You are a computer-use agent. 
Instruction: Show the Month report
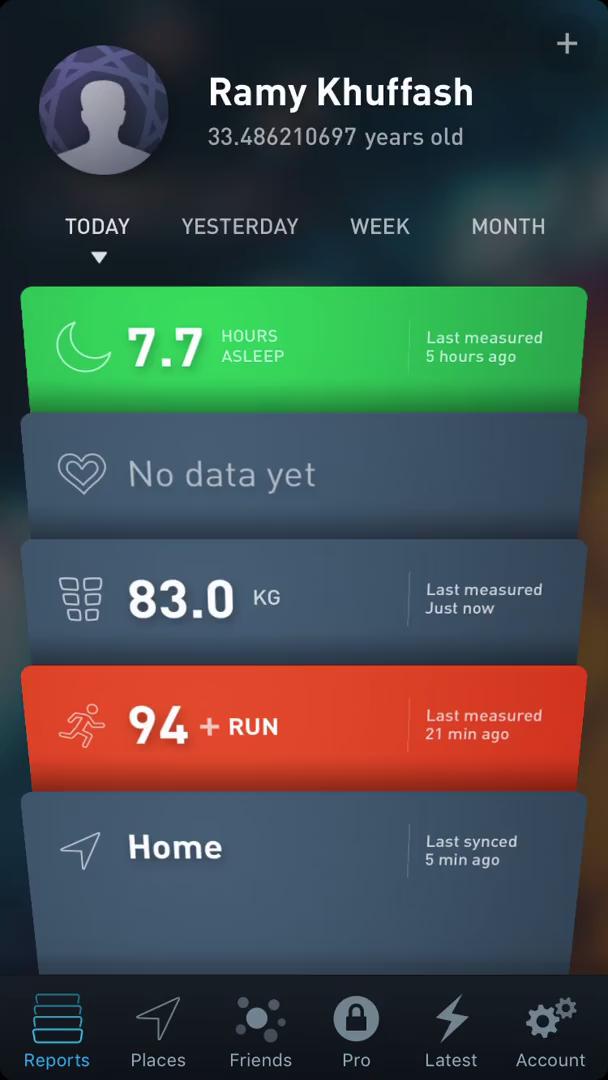[508, 227]
